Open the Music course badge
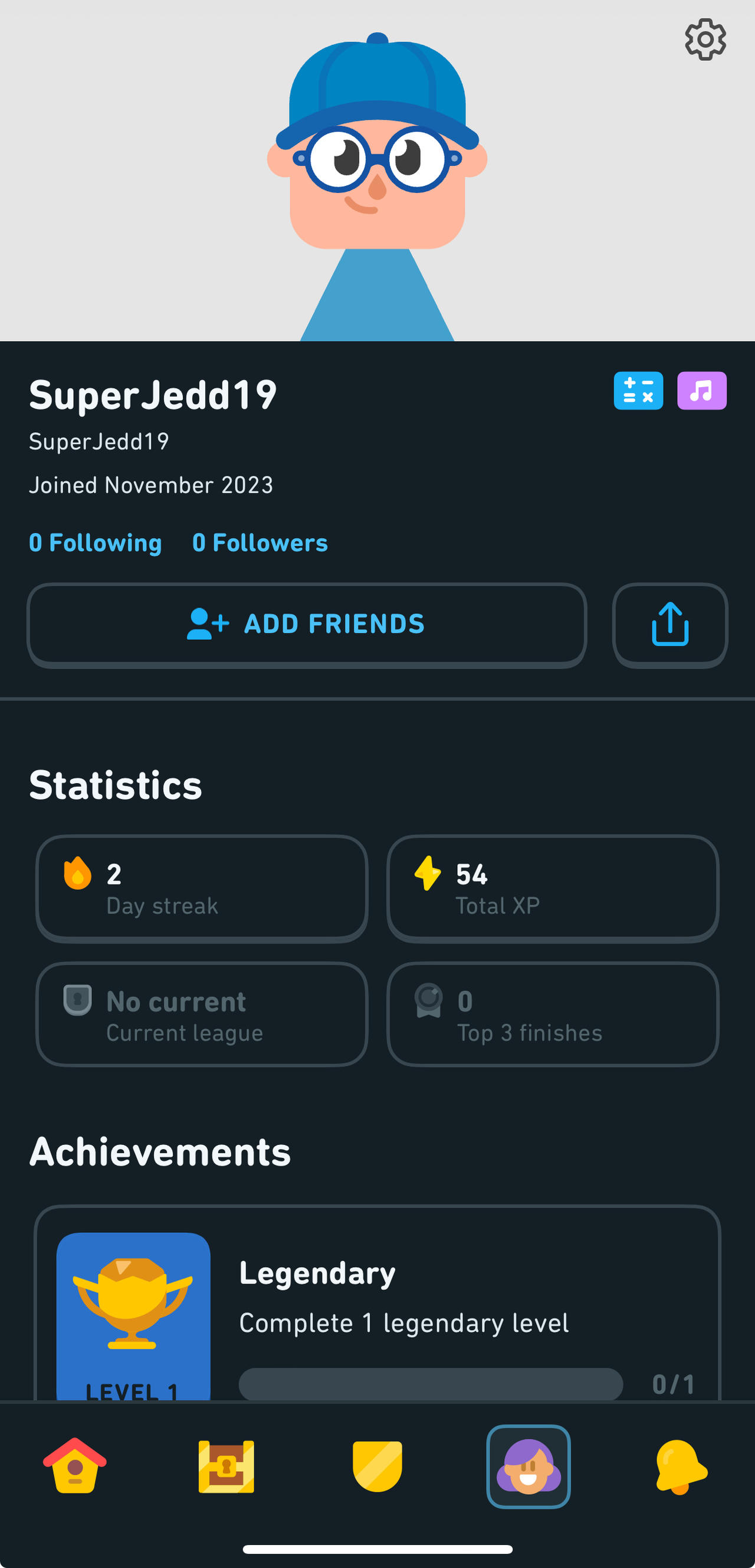 701,391
